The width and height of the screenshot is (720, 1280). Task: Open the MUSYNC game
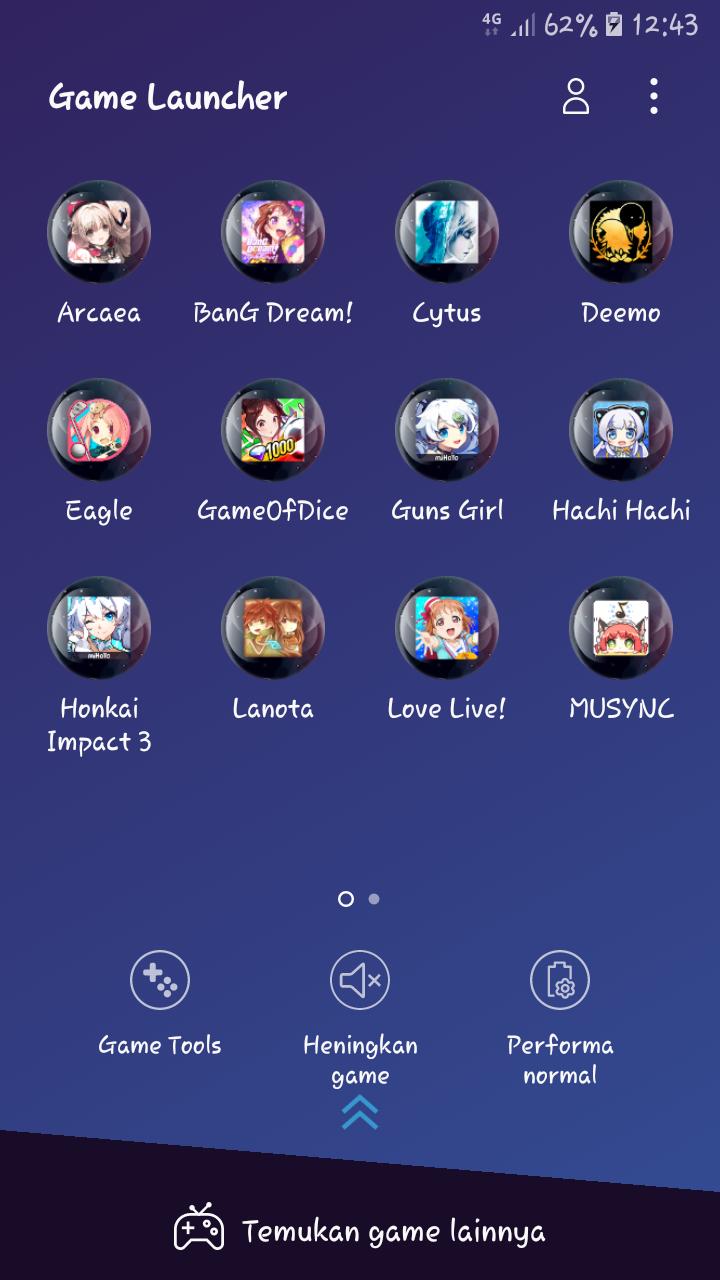pyautogui.click(x=621, y=628)
